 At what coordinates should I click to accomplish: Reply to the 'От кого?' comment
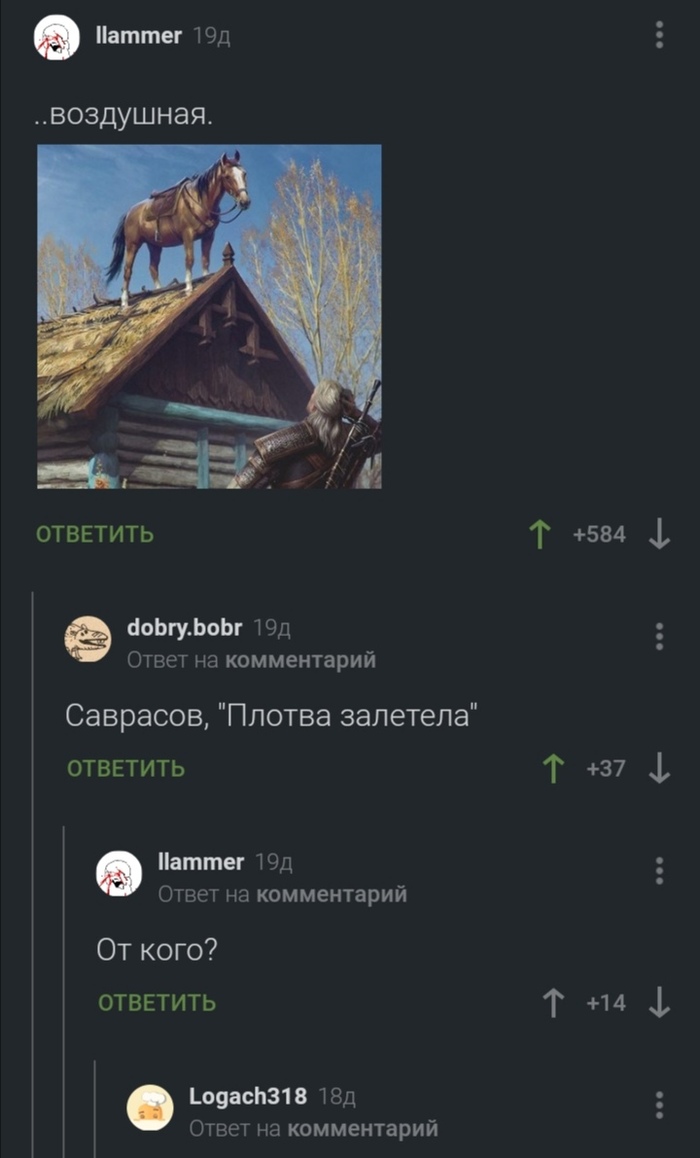[157, 1002]
